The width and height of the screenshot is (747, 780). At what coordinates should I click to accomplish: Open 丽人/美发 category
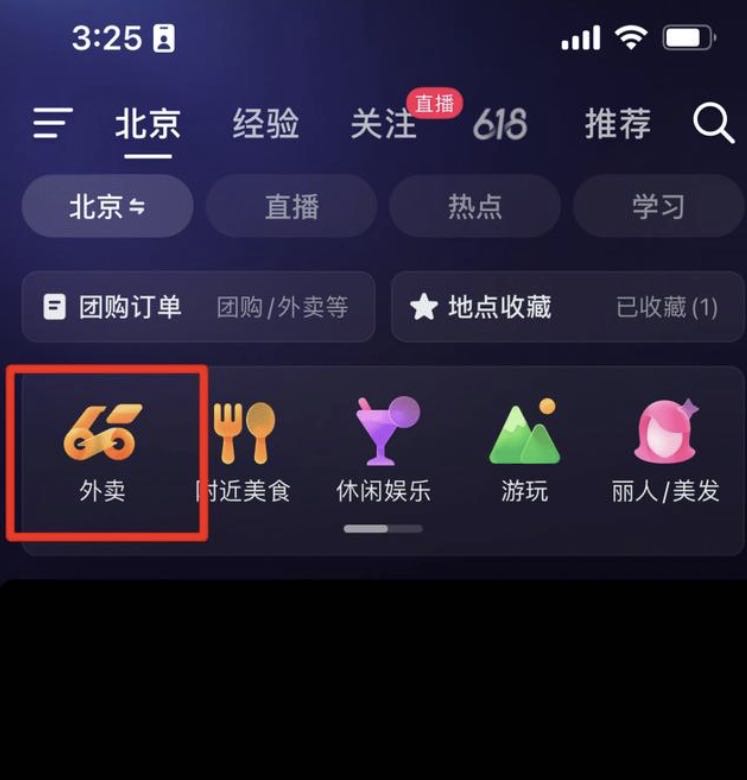665,450
